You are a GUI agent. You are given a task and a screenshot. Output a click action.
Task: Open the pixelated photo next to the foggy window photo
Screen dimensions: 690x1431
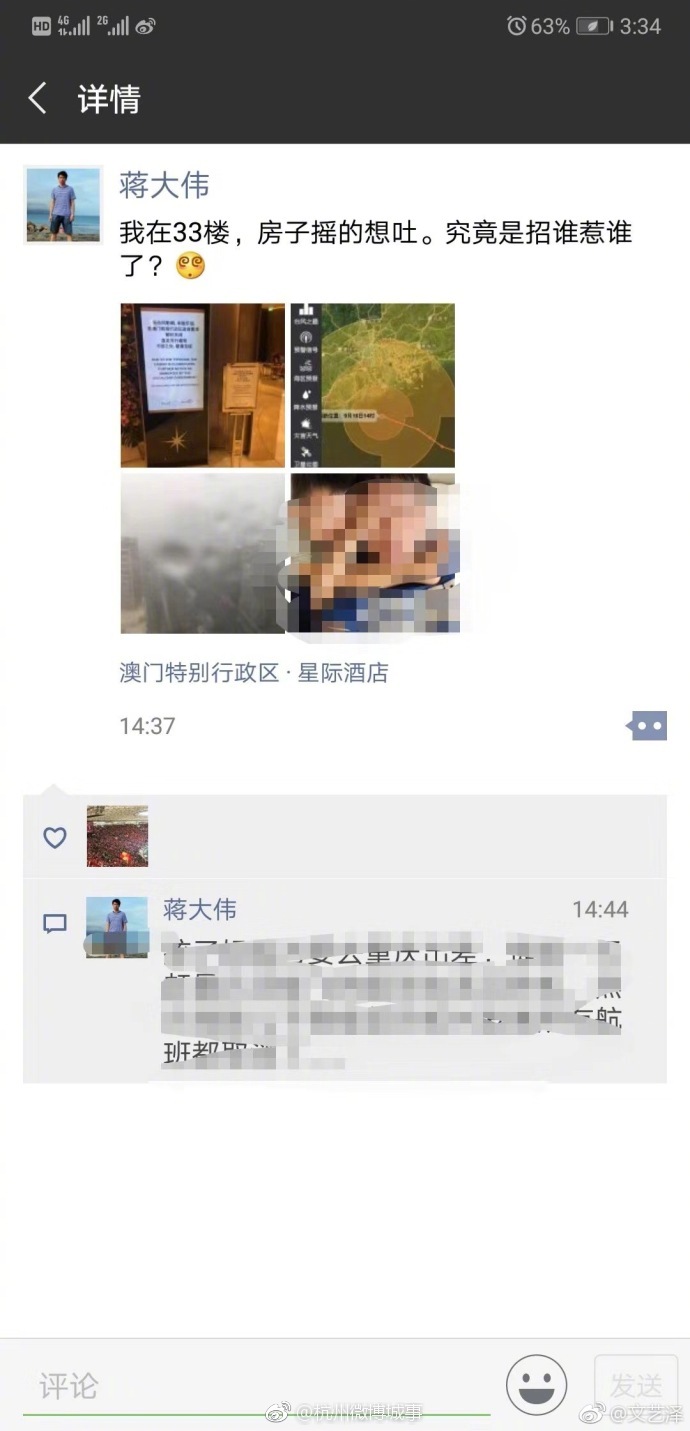pyautogui.click(x=372, y=553)
